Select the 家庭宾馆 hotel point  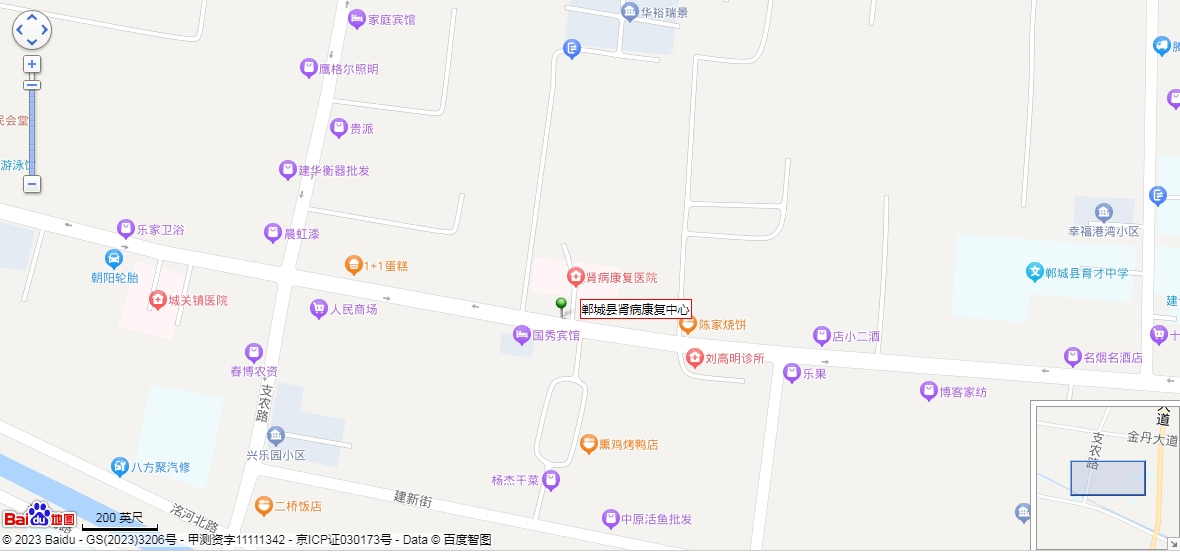click(357, 19)
